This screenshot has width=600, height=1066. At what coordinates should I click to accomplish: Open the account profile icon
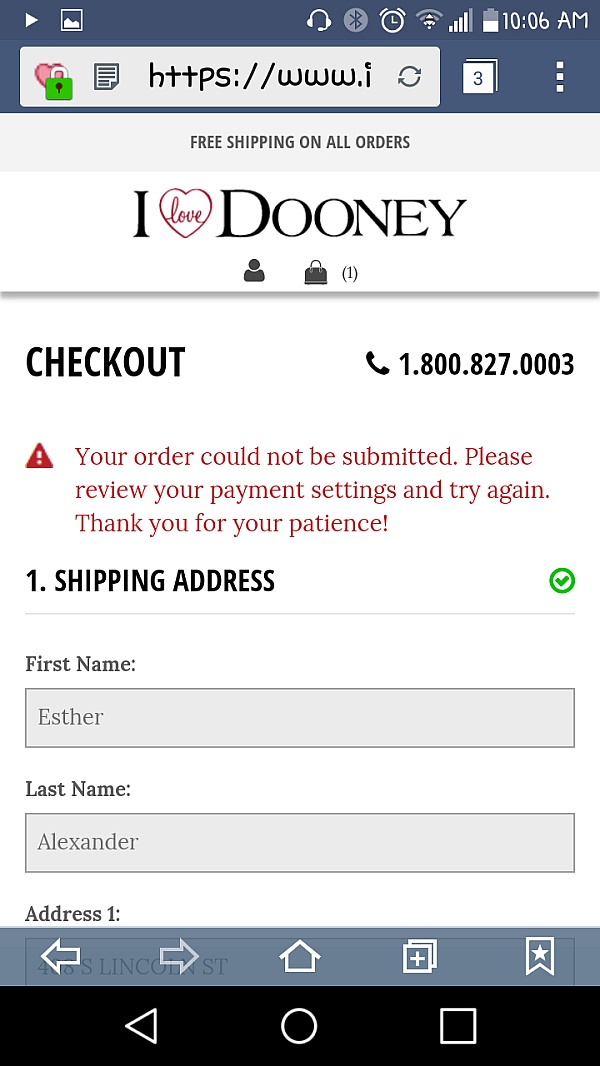coord(254,272)
